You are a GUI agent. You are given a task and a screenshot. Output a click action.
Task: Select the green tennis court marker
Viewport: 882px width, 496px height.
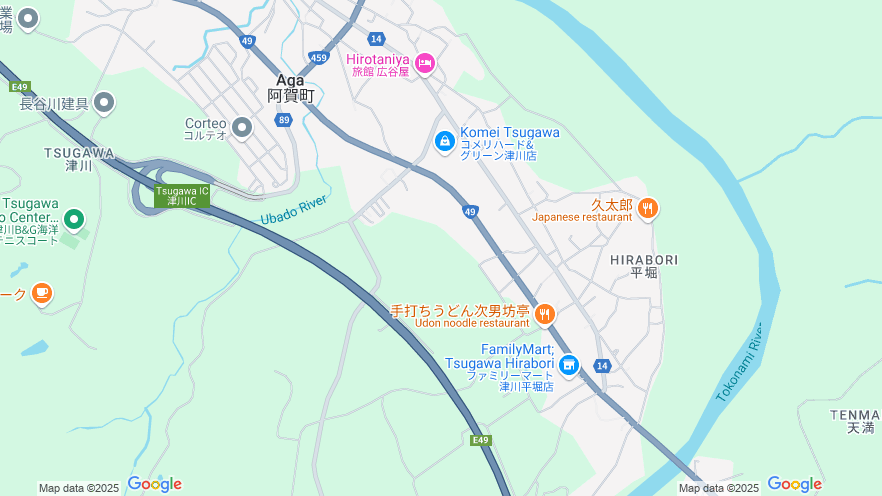(73, 219)
